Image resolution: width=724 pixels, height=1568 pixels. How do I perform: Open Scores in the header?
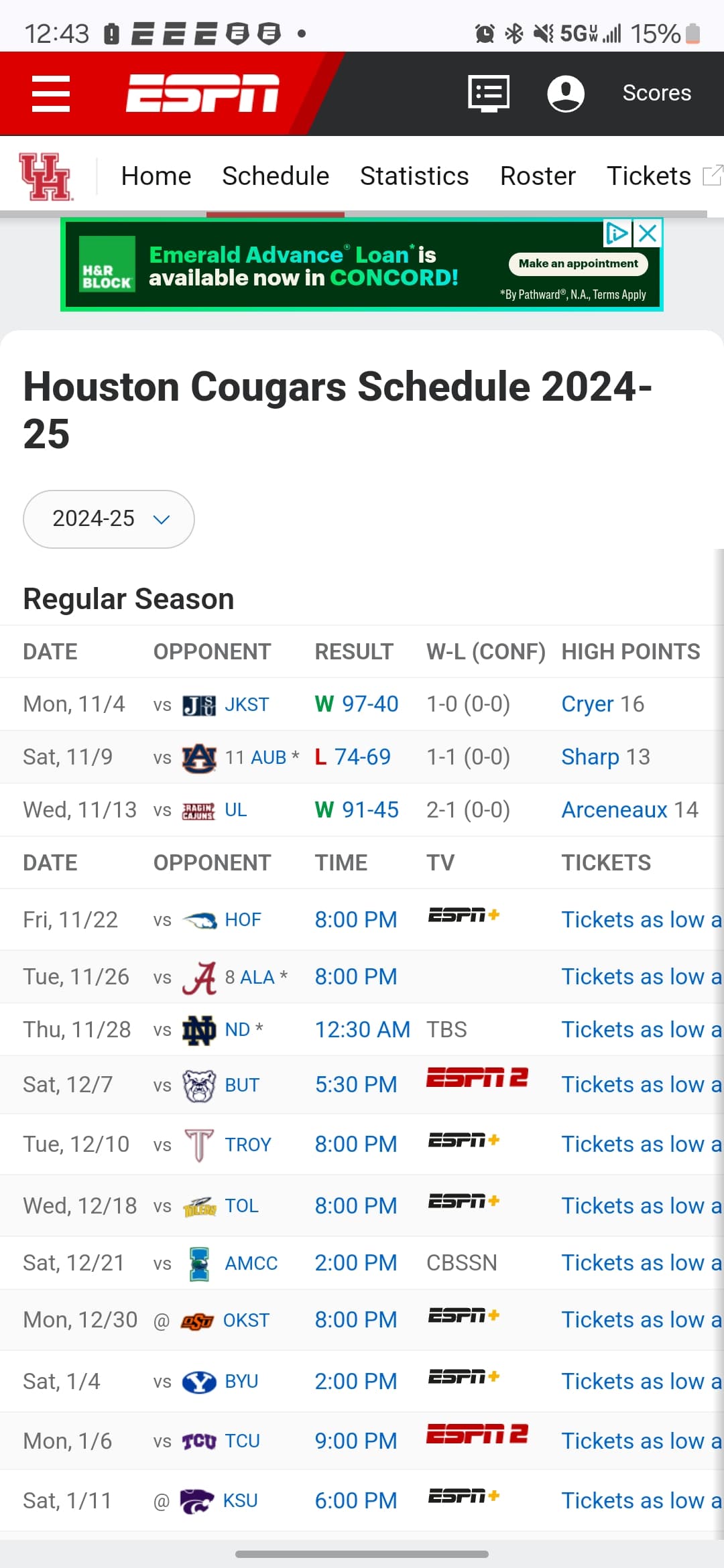click(656, 92)
